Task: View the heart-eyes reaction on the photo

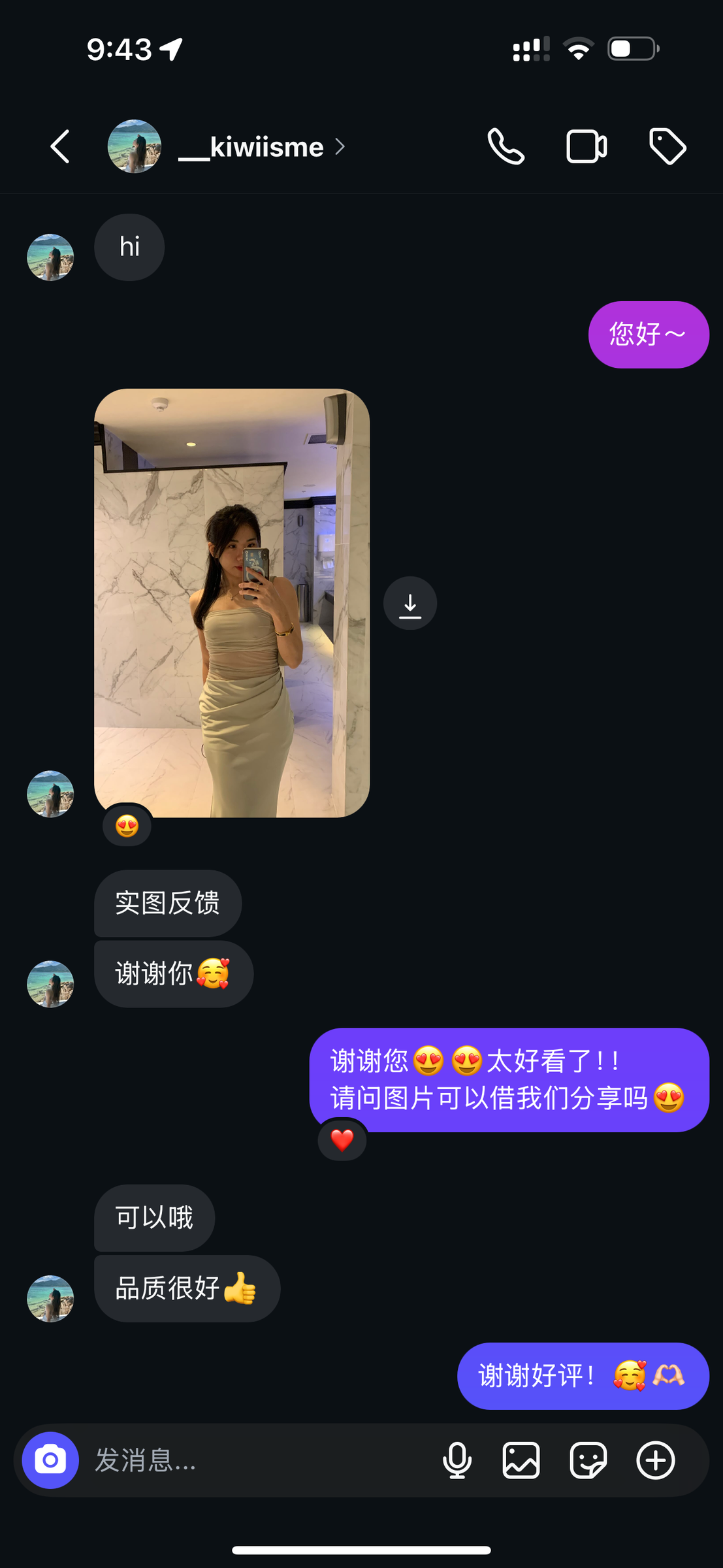Action: click(x=127, y=826)
